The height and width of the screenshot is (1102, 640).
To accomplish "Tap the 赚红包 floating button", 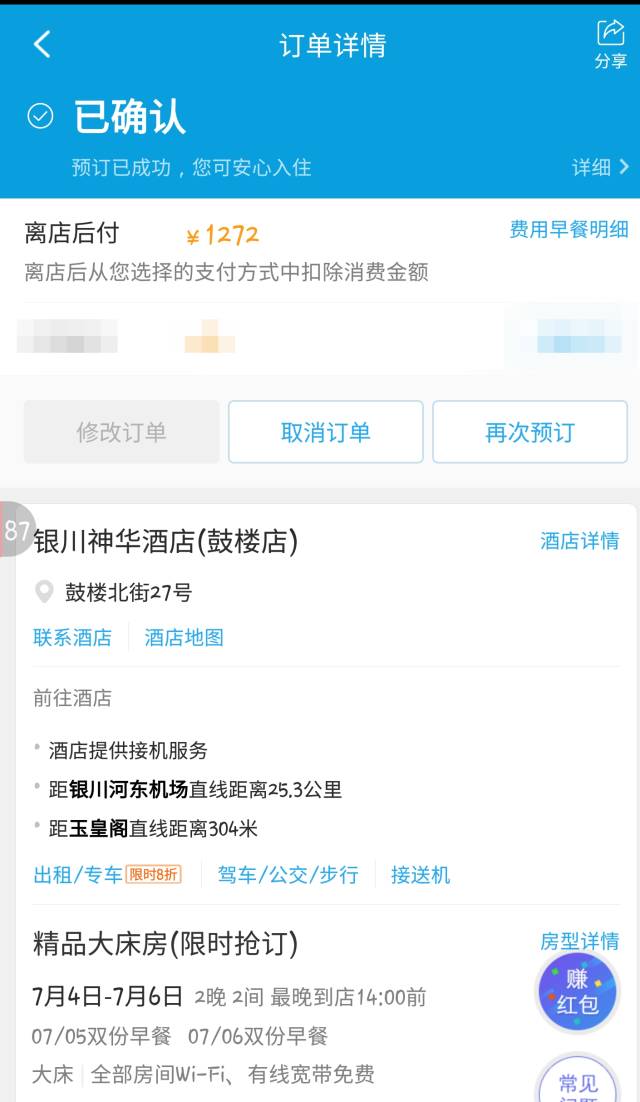I will tap(576, 992).
